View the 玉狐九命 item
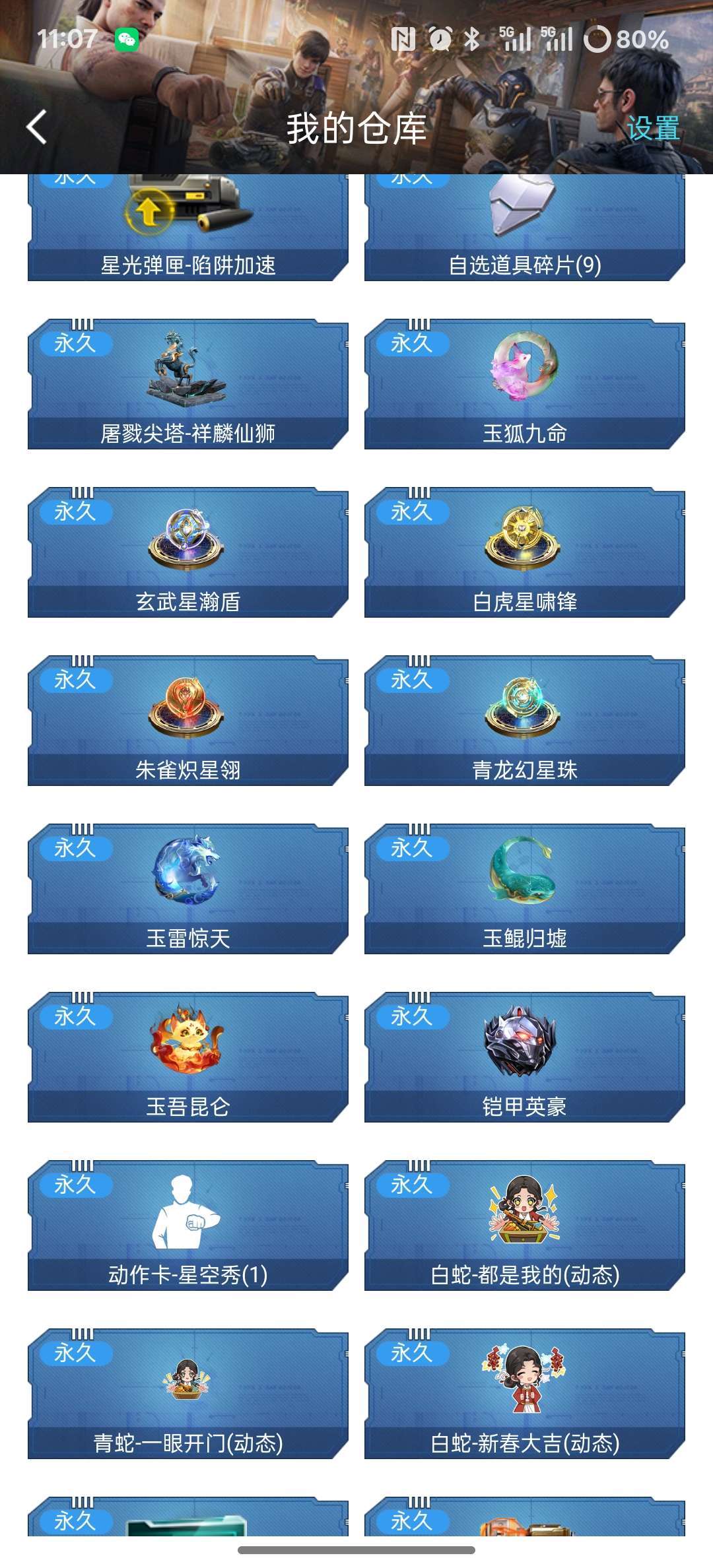This screenshot has width=713, height=1568. click(x=525, y=384)
